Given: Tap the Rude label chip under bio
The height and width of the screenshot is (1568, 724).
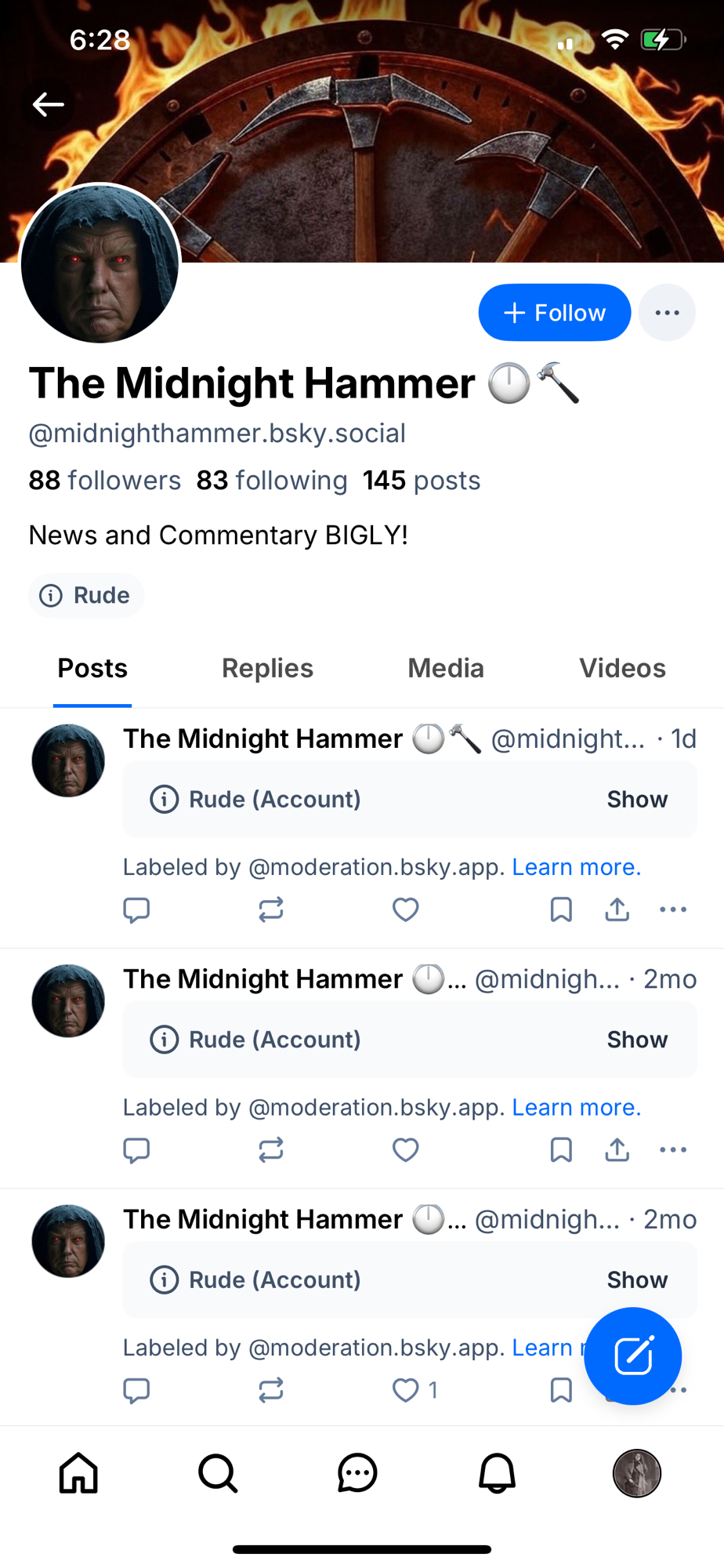Looking at the screenshot, I should point(86,596).
